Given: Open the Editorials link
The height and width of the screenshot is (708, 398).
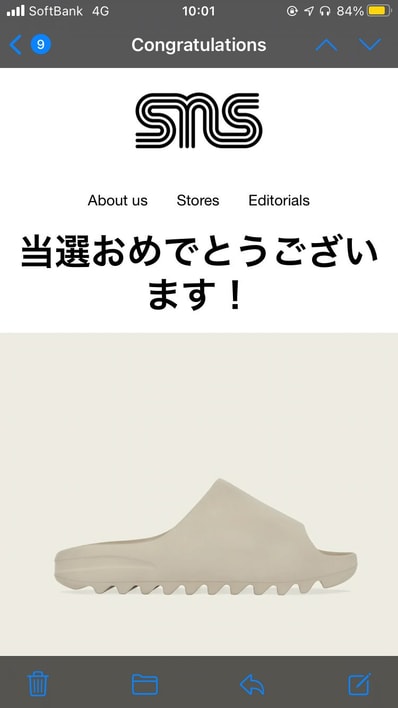Looking at the screenshot, I should click(x=279, y=200).
